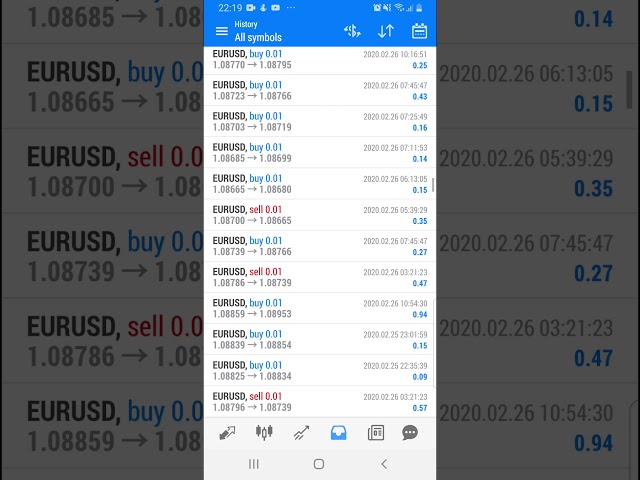Go back using system navigation

pyautogui.click(x=384, y=464)
